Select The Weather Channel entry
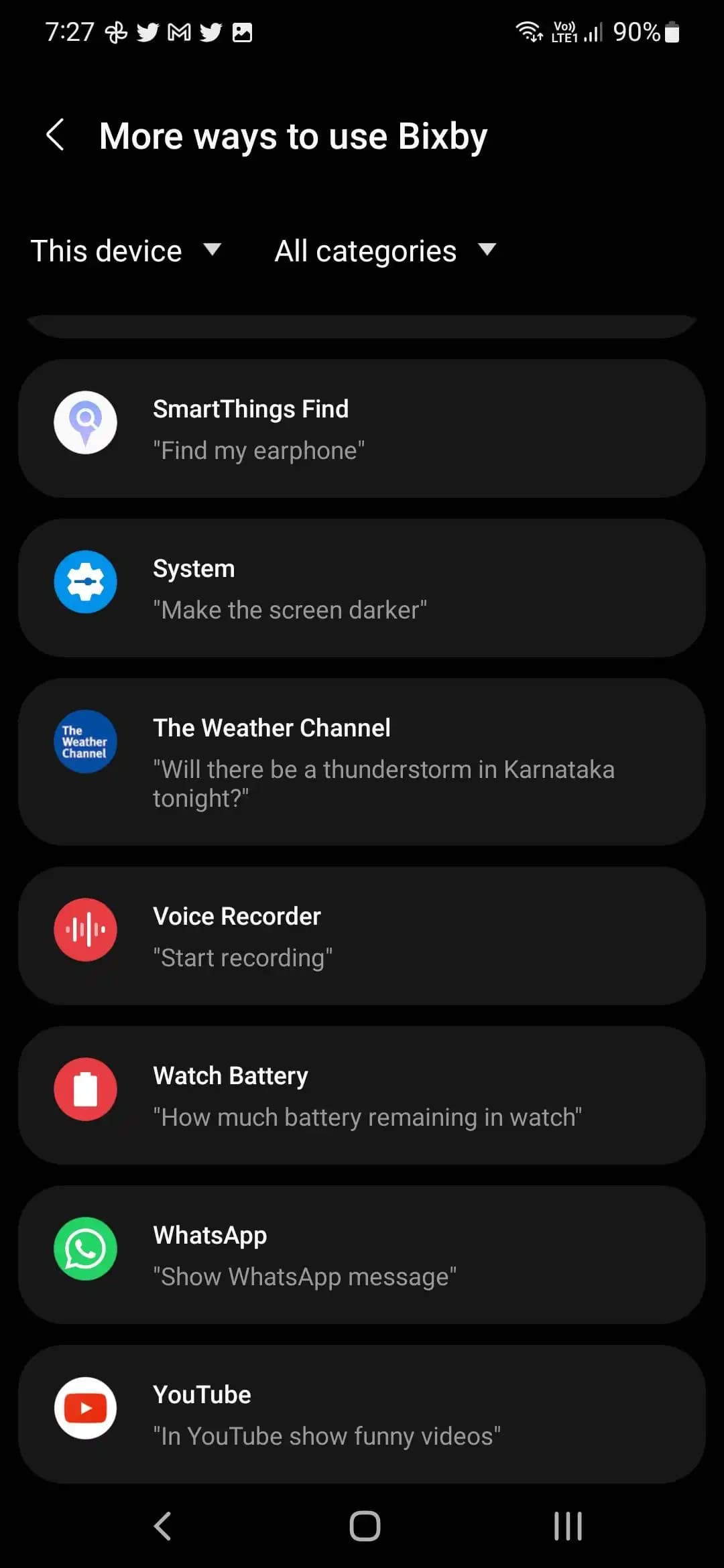This screenshot has height=1568, width=724. click(362, 761)
